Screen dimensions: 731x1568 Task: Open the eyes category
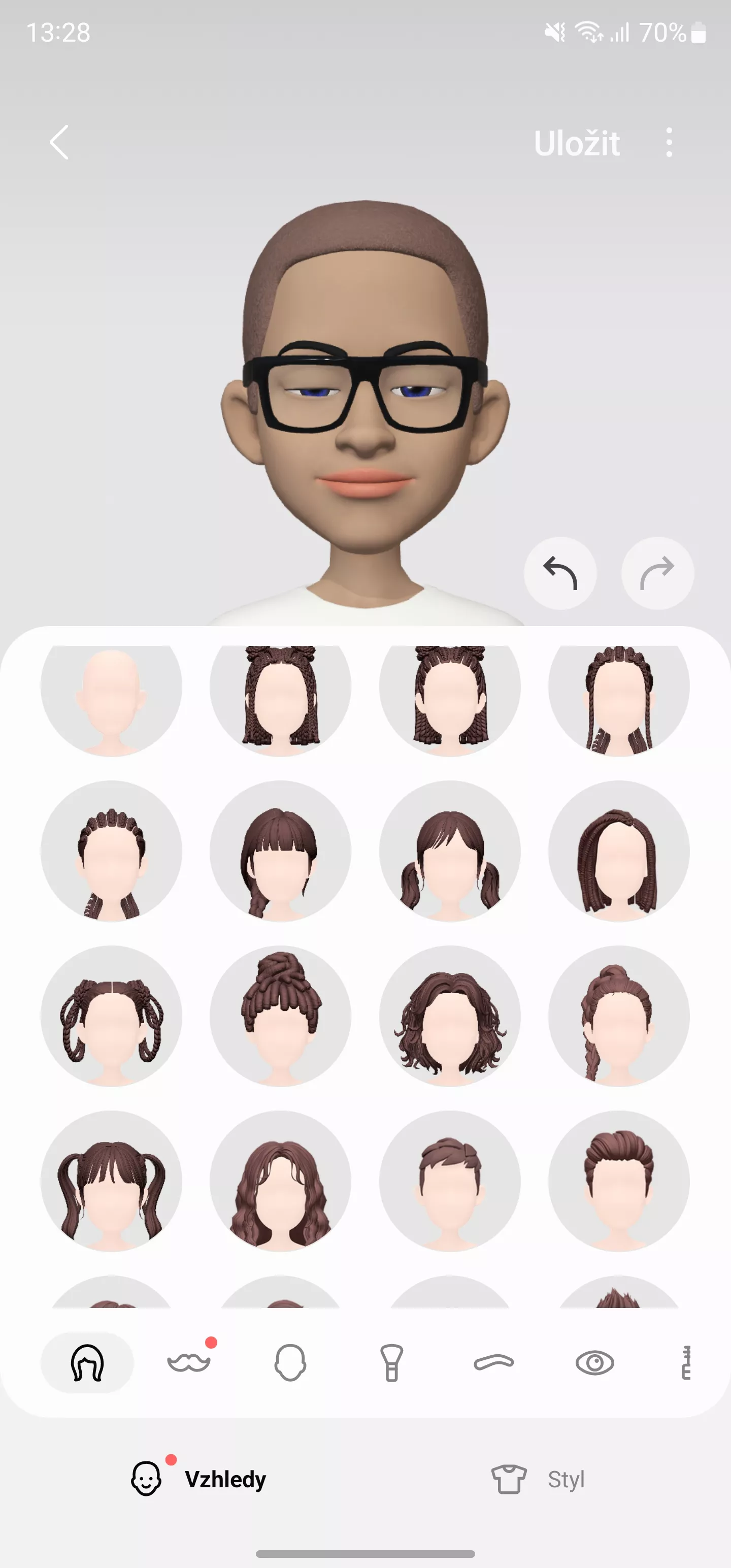tap(594, 1362)
